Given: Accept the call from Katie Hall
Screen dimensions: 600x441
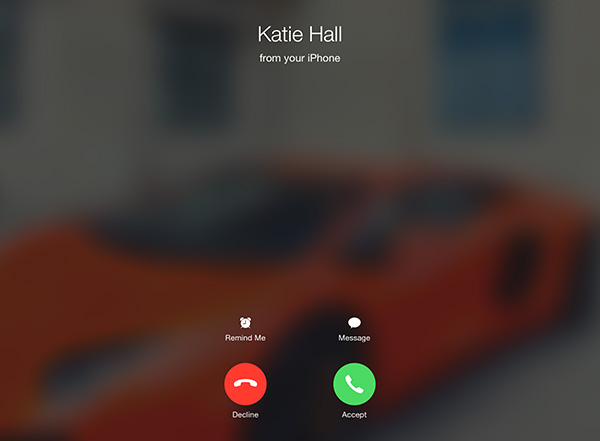Looking at the screenshot, I should [354, 384].
